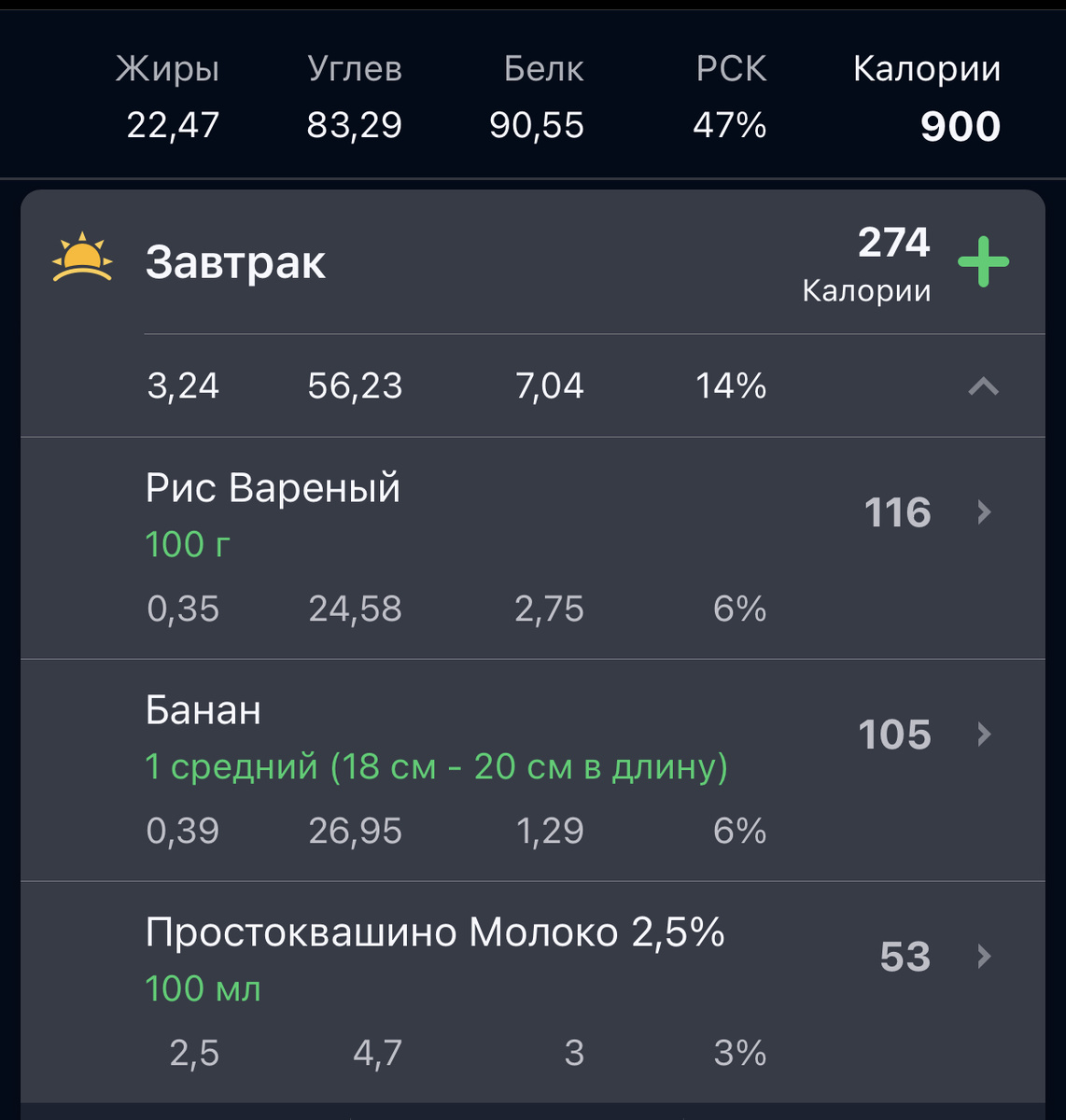Select the 100 г portion for Рис Вареный
Viewport: 1066px width, 1120px height.
[186, 544]
